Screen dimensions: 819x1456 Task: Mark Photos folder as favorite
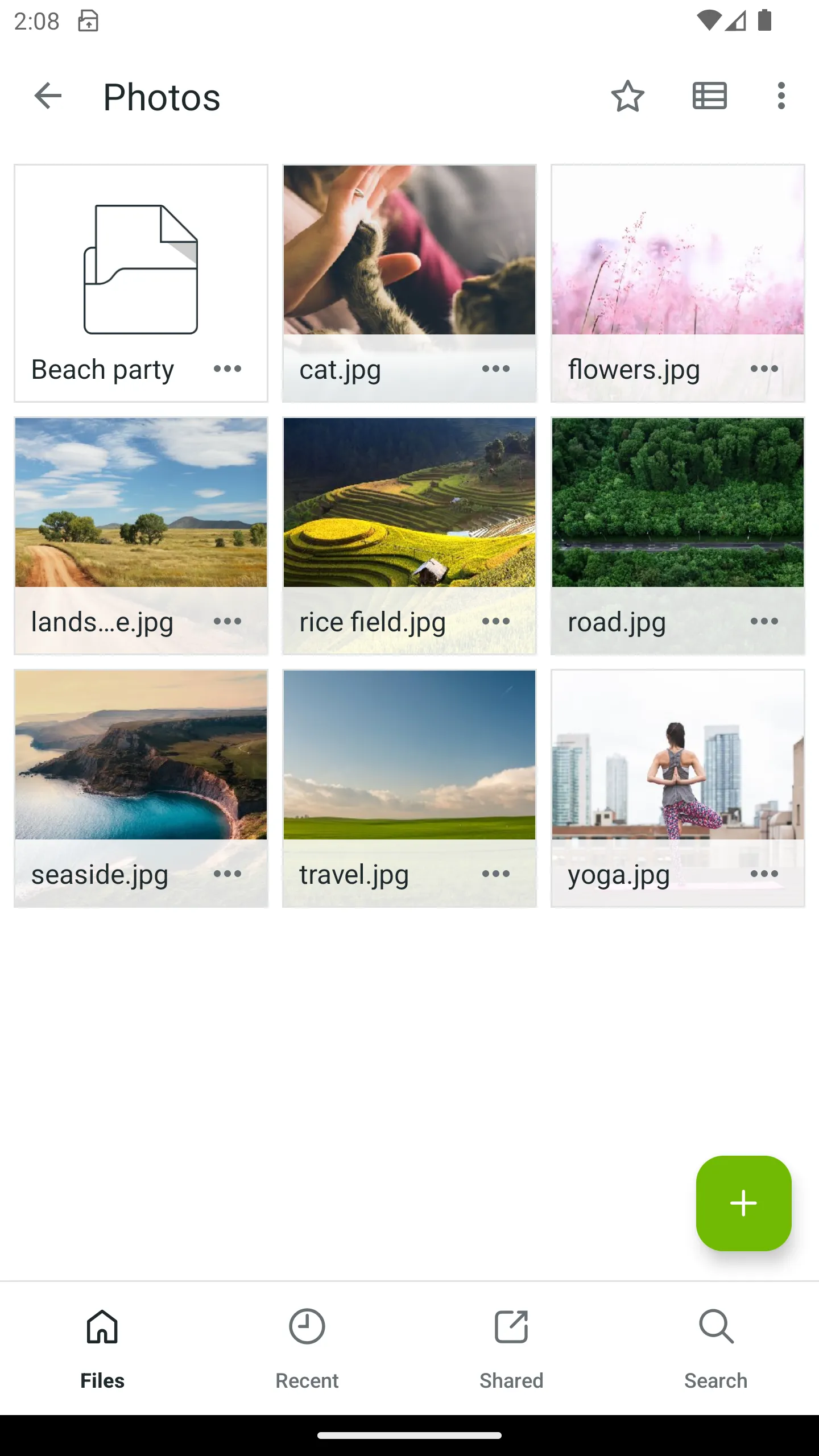[x=627, y=96]
